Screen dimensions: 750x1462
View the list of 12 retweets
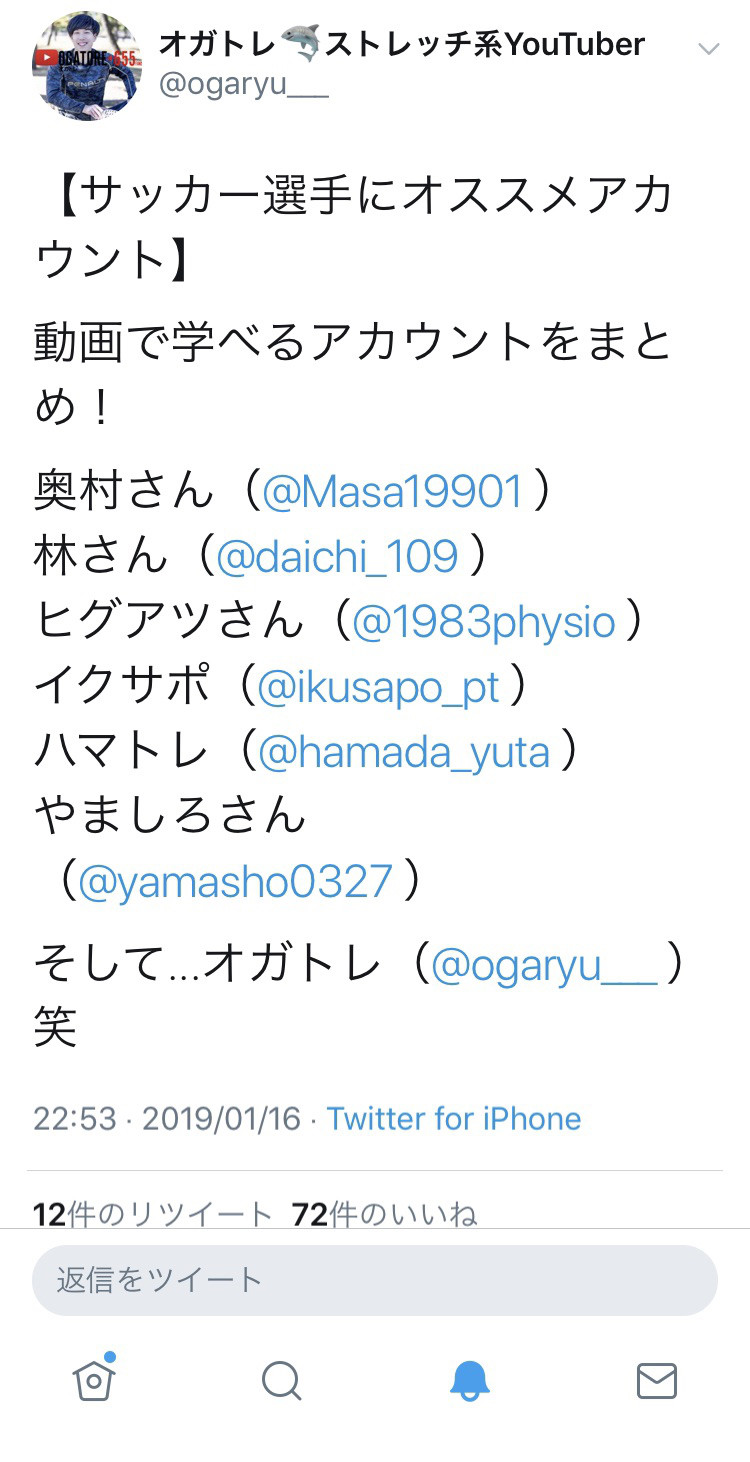pyautogui.click(x=153, y=1214)
